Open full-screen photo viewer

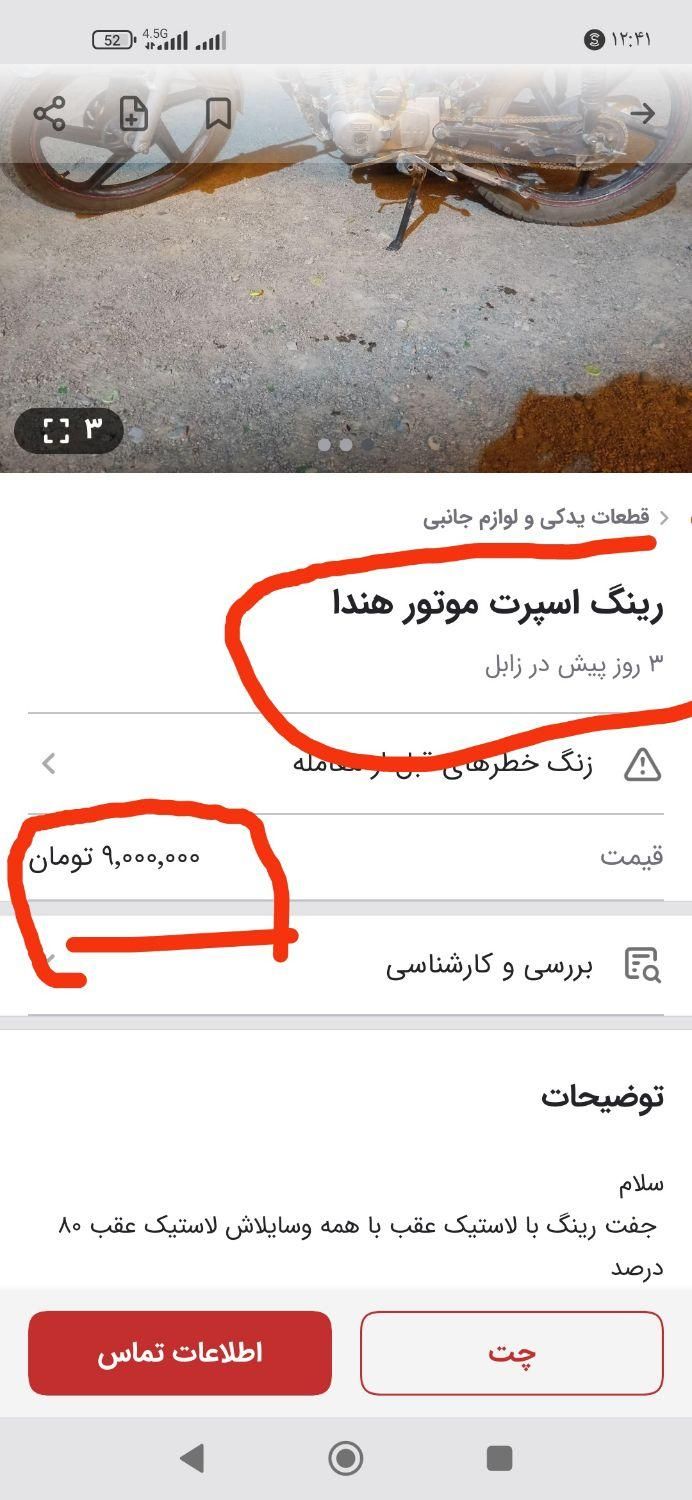(69, 430)
